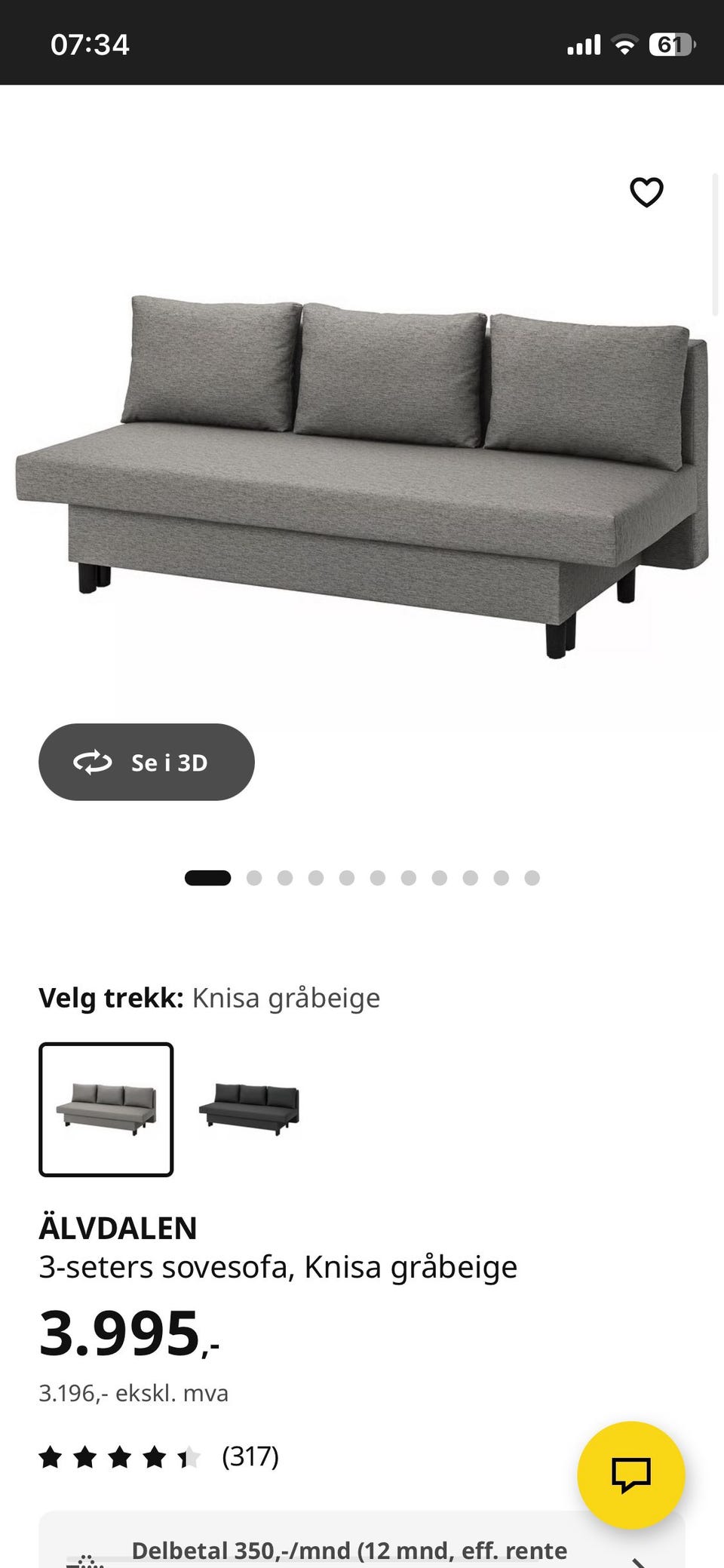Open the 317 customer reviews
Screen dimensions: 724x1568
coord(250,1456)
